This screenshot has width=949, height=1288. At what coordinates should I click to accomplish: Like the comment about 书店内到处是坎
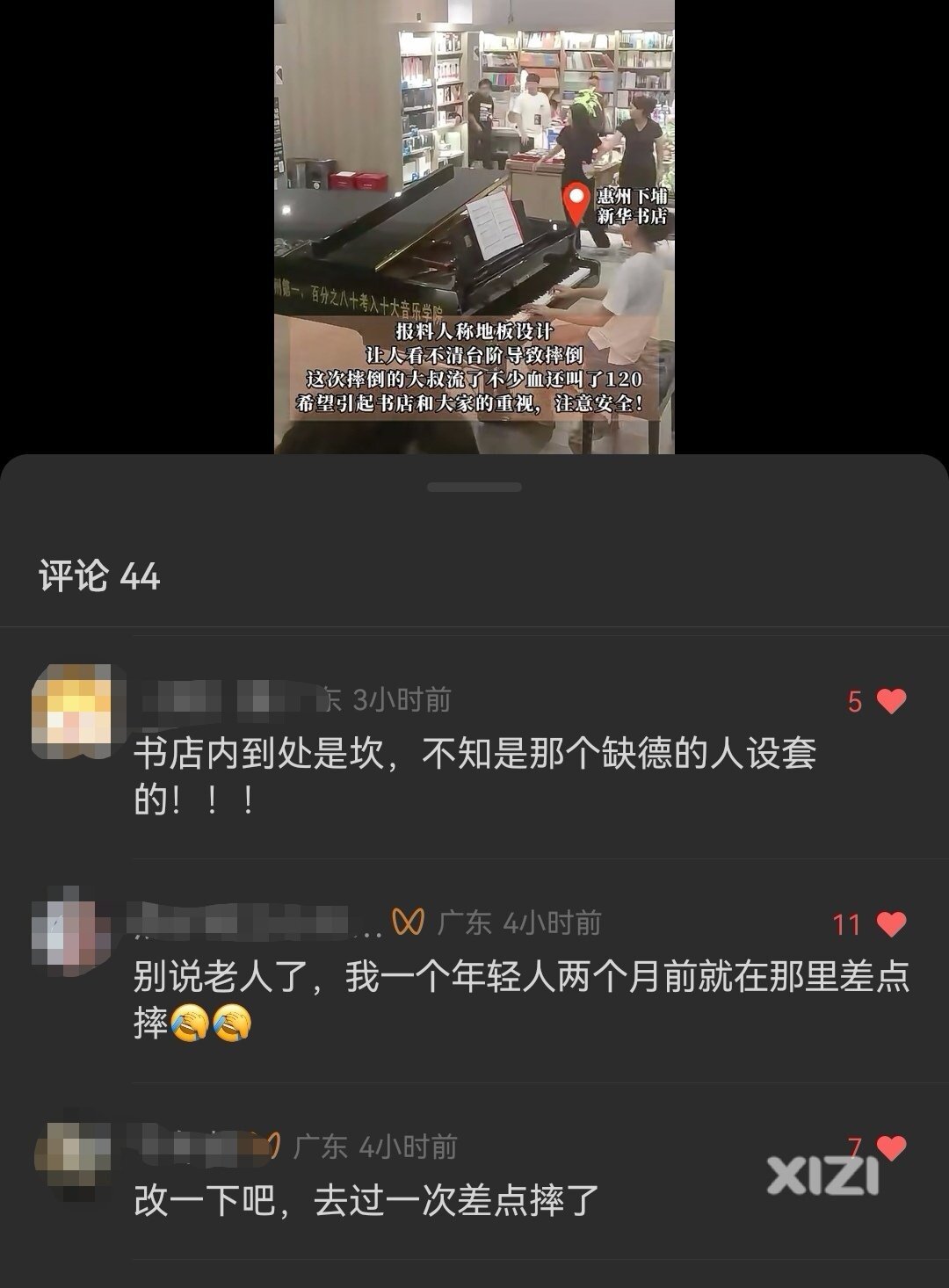(890, 701)
